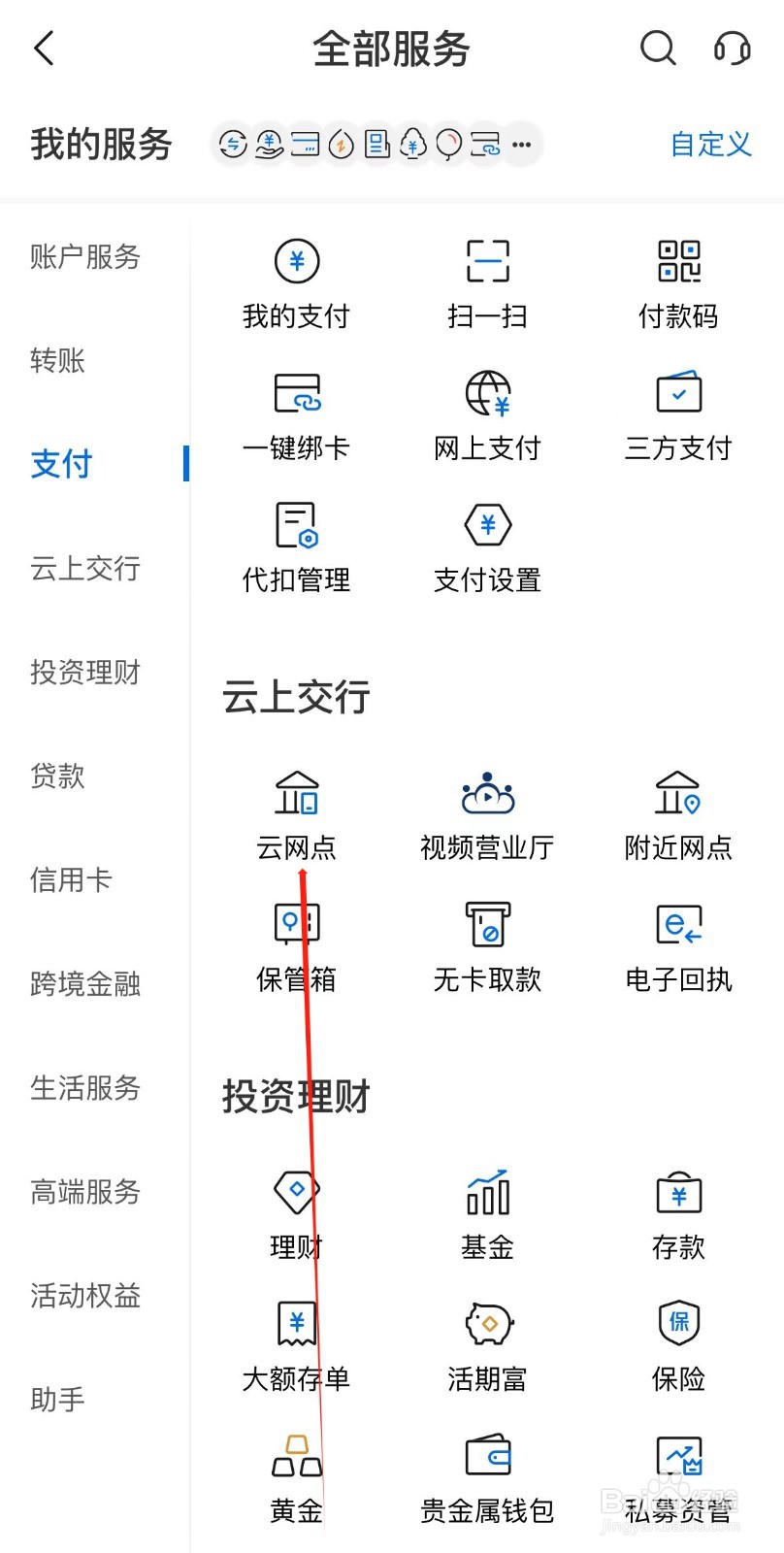Screen dimensions: 784x1553
Task: Open the 云网点 cloud branch
Action: (295, 813)
